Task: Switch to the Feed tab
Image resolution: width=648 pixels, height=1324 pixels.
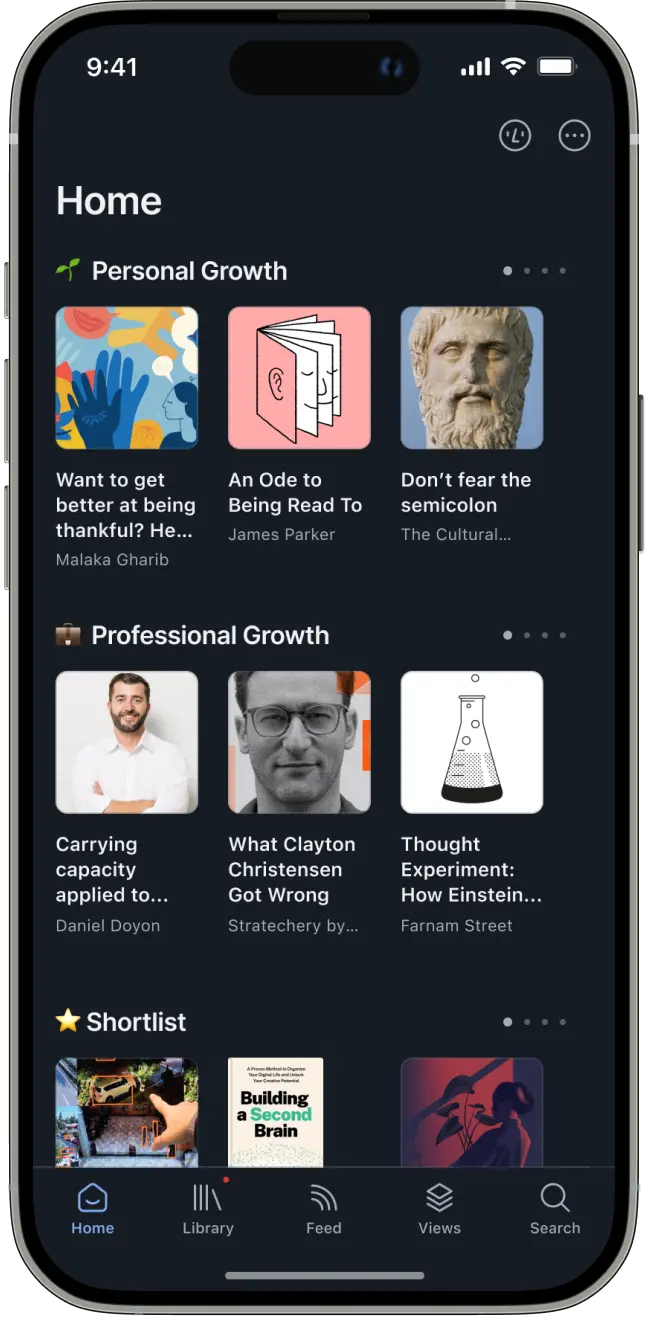Action: 324,1208
